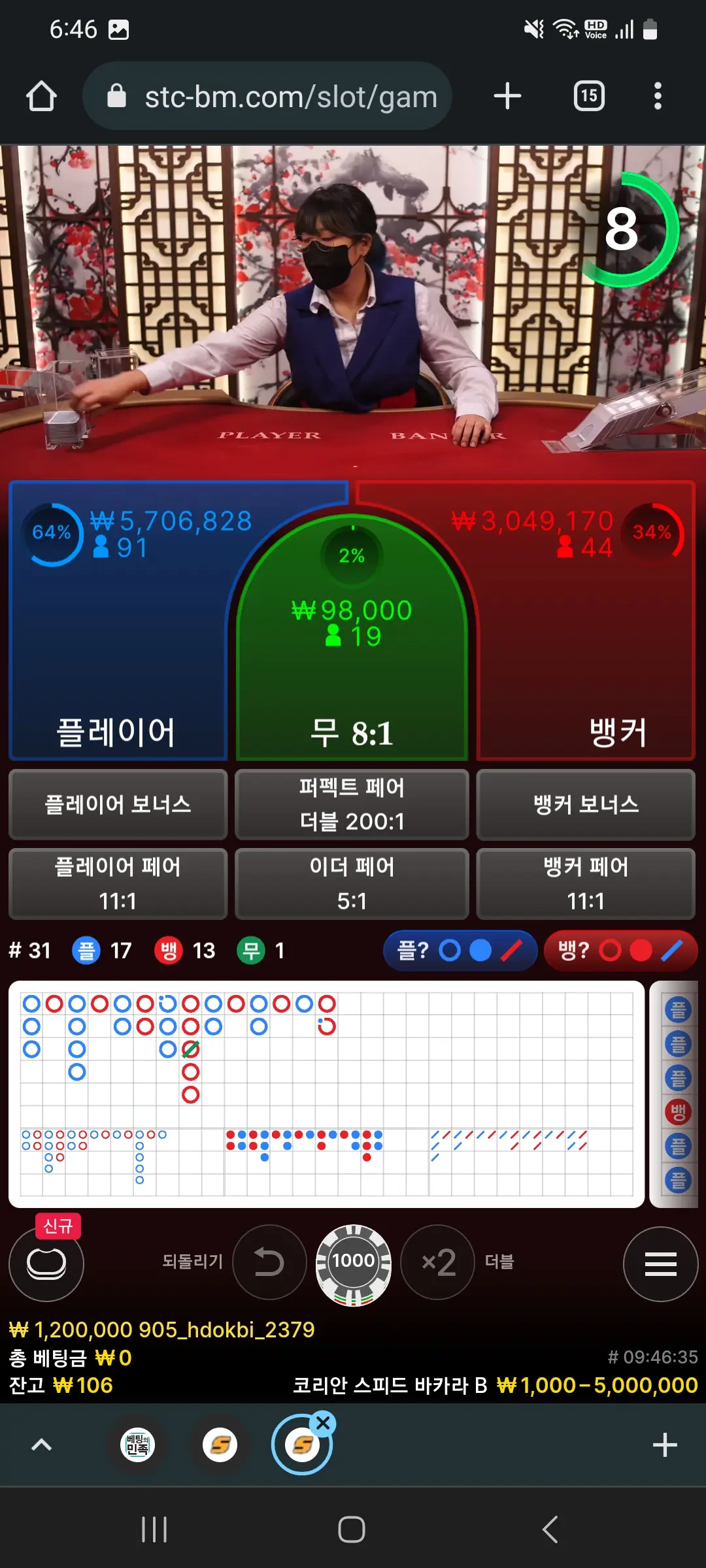This screenshot has width=706, height=1568.
Task: Undo last bet with 되돌리기
Action: pyautogui.click(x=269, y=1262)
